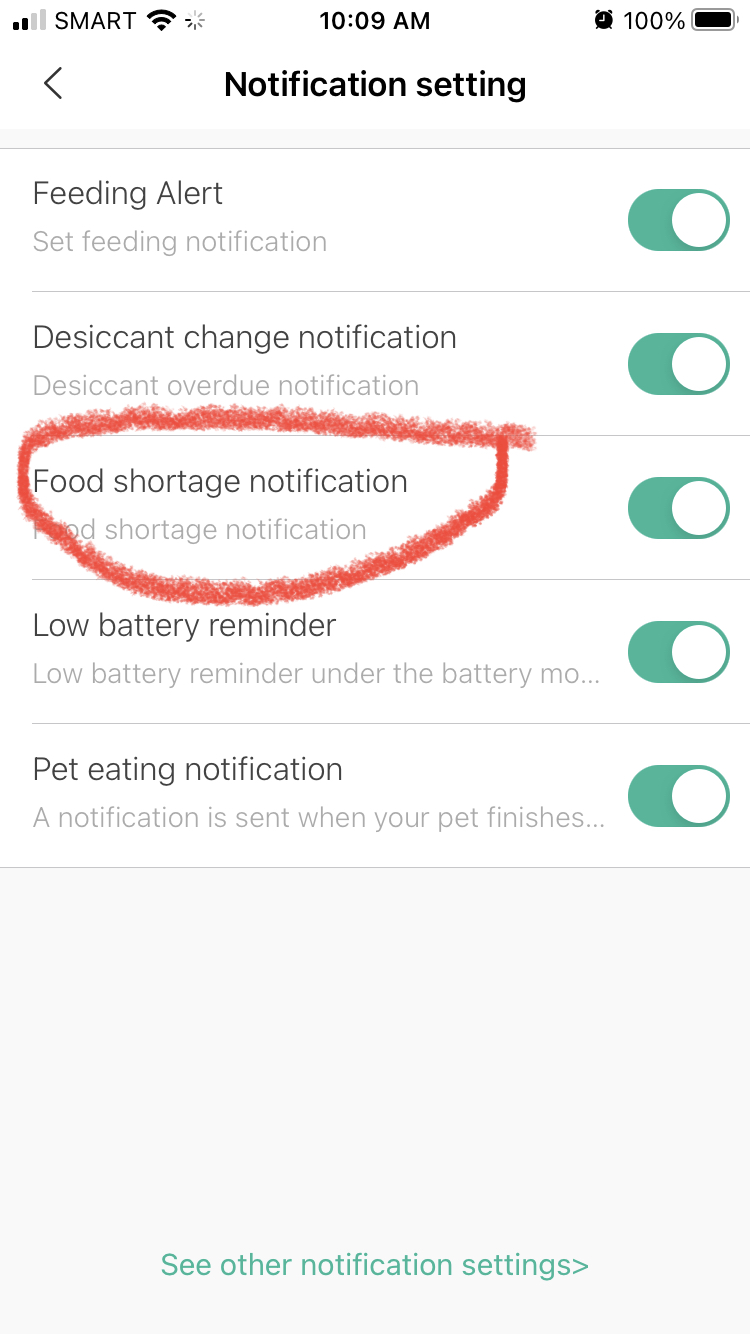Turn off the Feeding Alert switch
This screenshot has height=1334, width=750.
click(678, 220)
